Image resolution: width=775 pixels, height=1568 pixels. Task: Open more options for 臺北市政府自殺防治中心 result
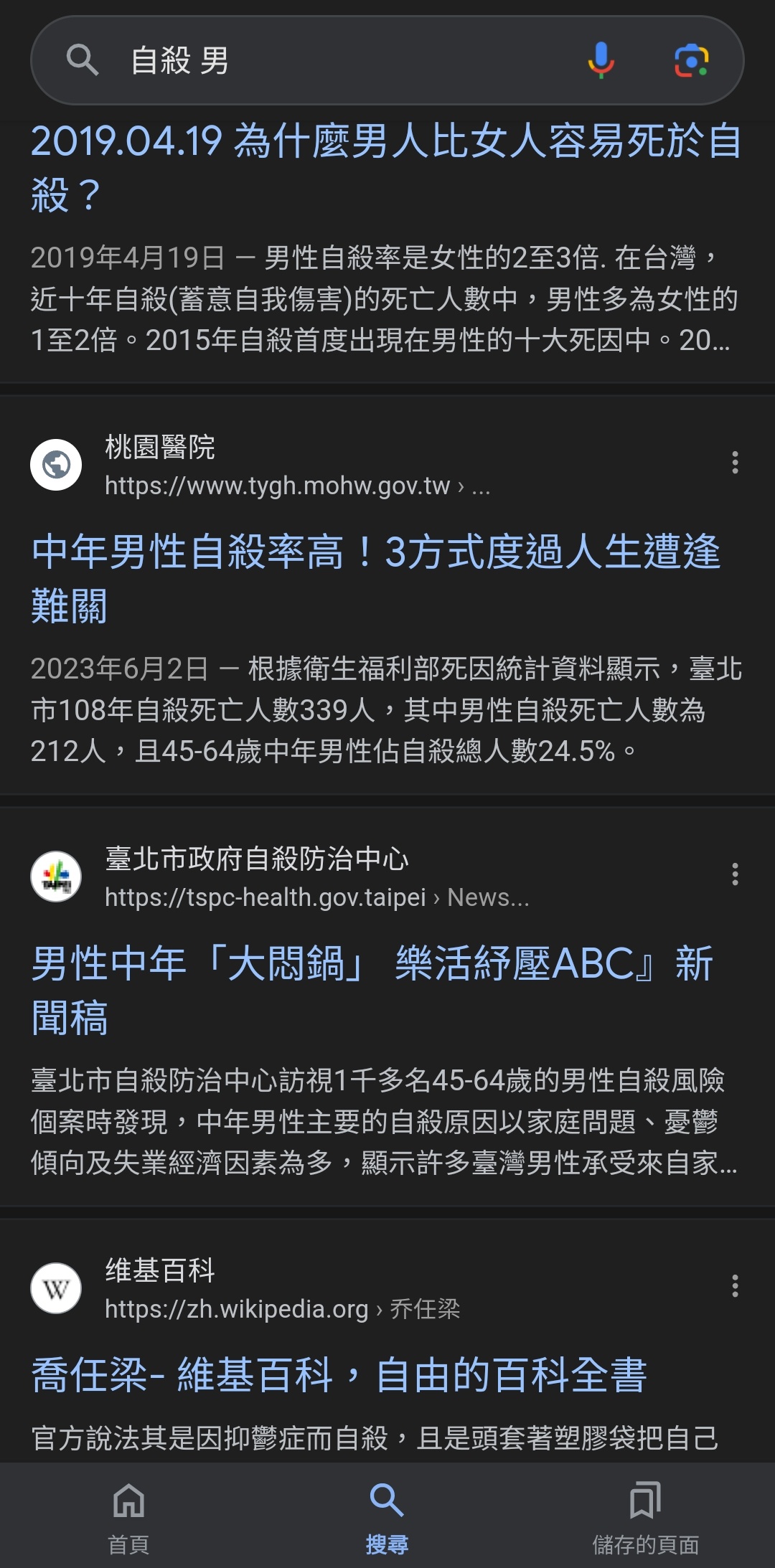coord(735,874)
